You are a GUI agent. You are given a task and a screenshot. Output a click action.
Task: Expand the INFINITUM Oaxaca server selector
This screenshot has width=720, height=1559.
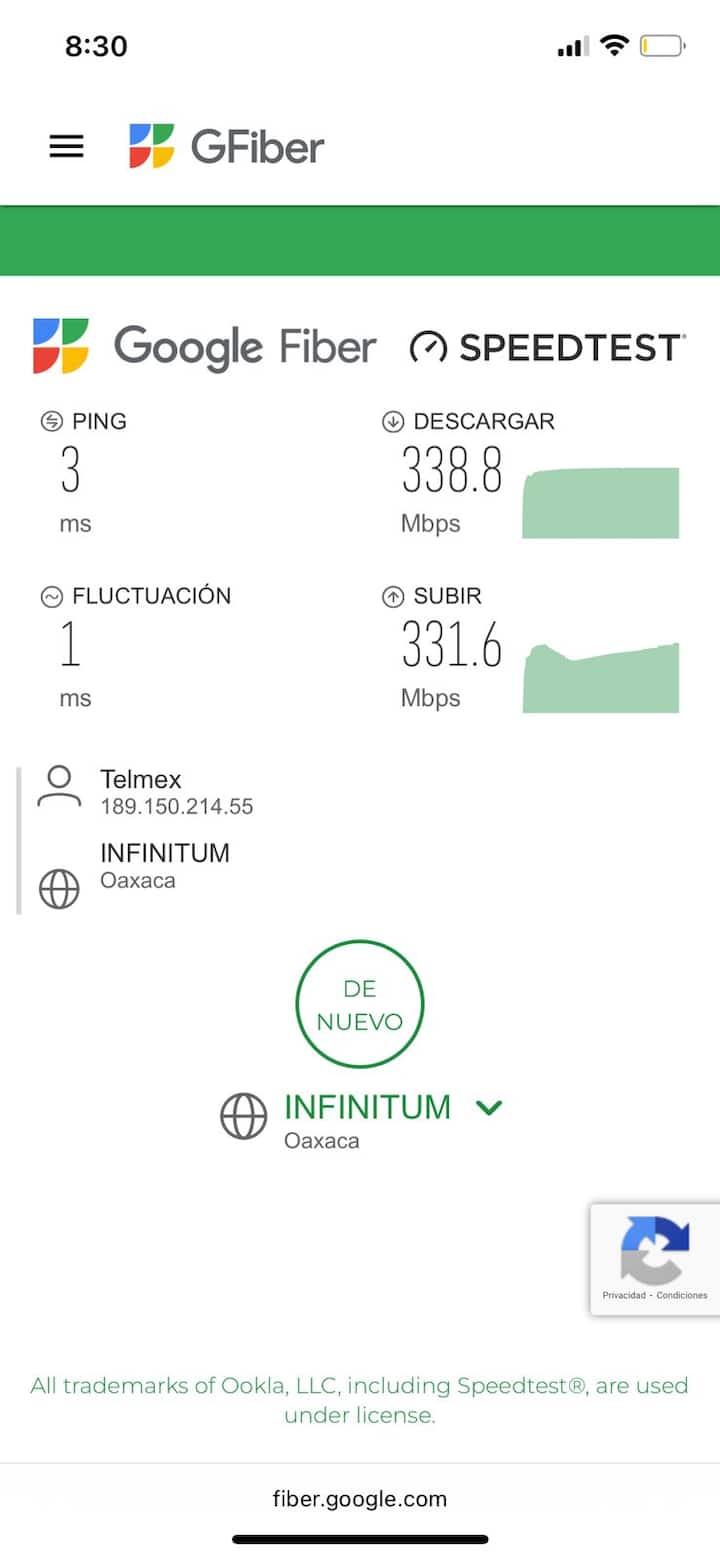[x=488, y=1108]
